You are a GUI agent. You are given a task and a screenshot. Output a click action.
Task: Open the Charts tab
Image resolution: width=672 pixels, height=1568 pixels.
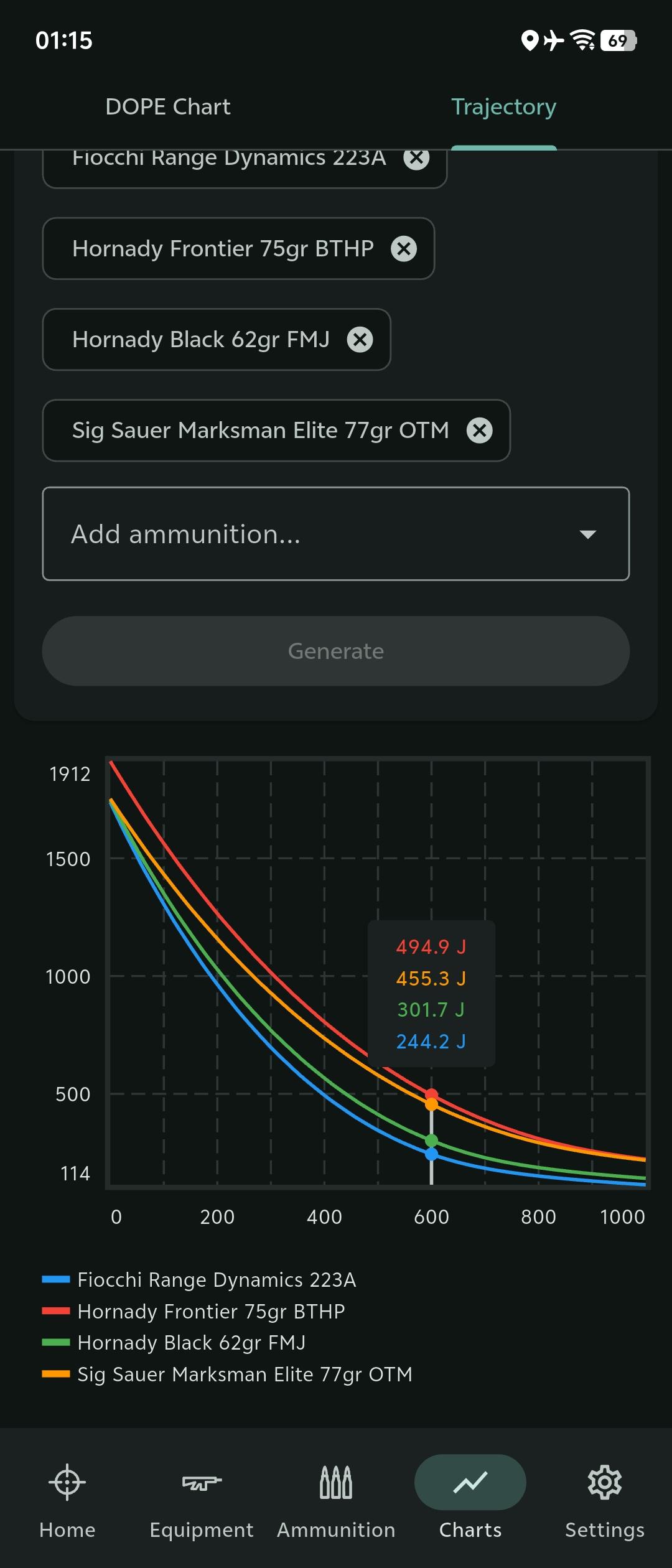point(470,1501)
